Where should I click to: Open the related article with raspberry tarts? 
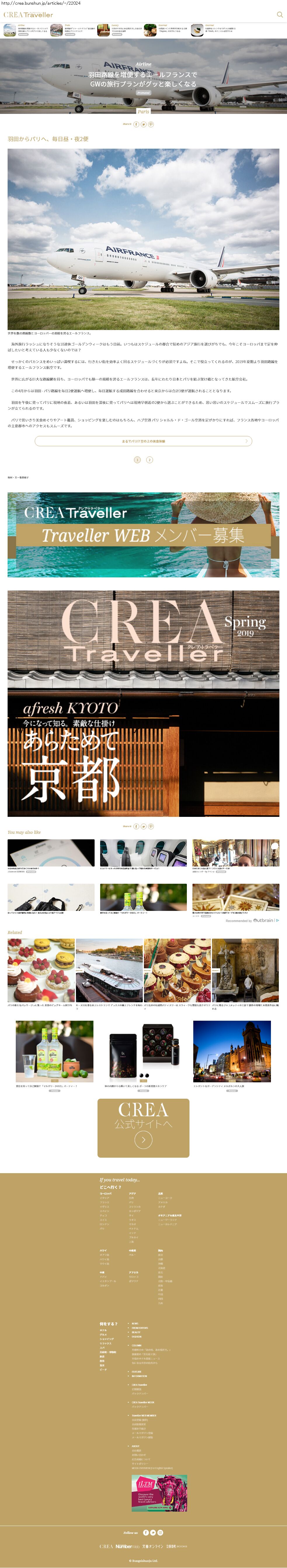(x=41, y=971)
